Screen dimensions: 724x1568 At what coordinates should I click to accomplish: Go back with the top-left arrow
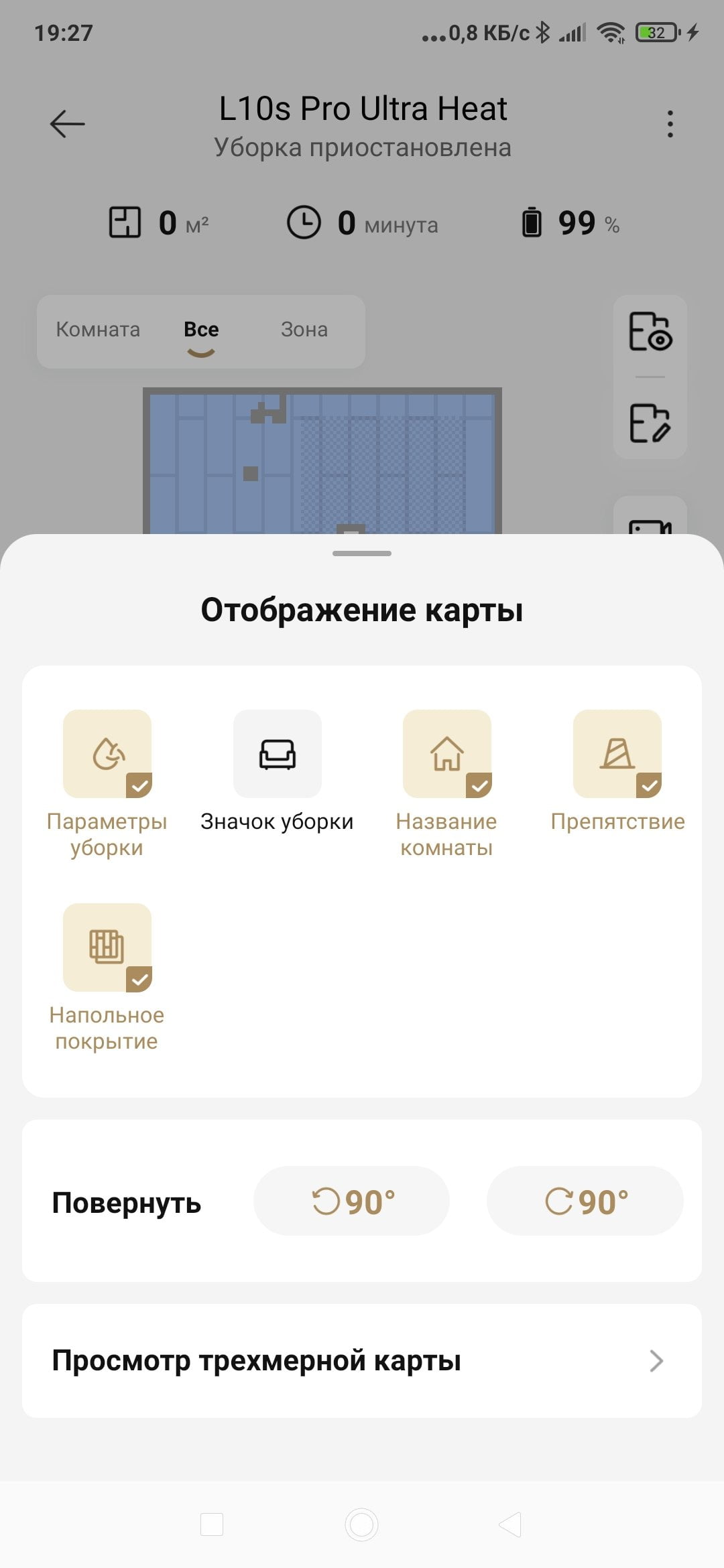68,124
